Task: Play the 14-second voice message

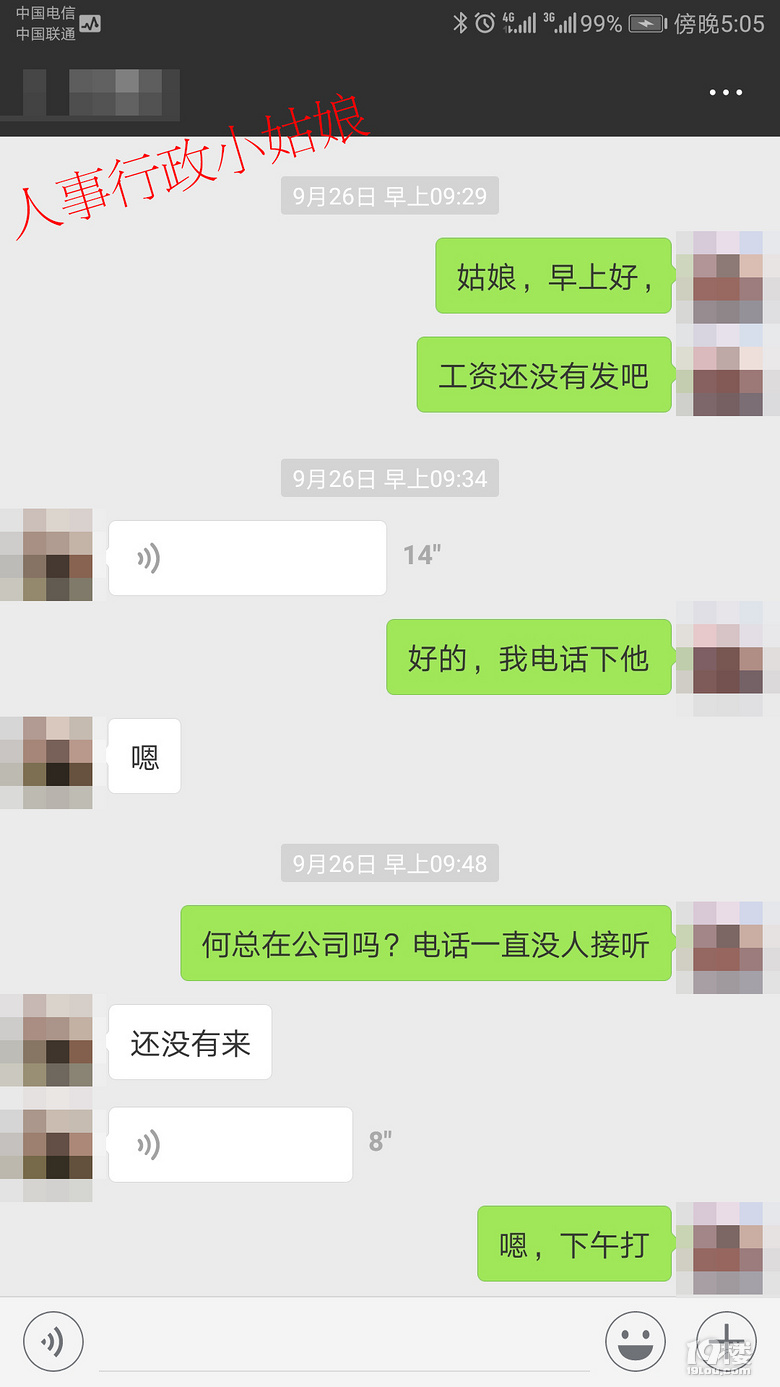Action: point(247,558)
